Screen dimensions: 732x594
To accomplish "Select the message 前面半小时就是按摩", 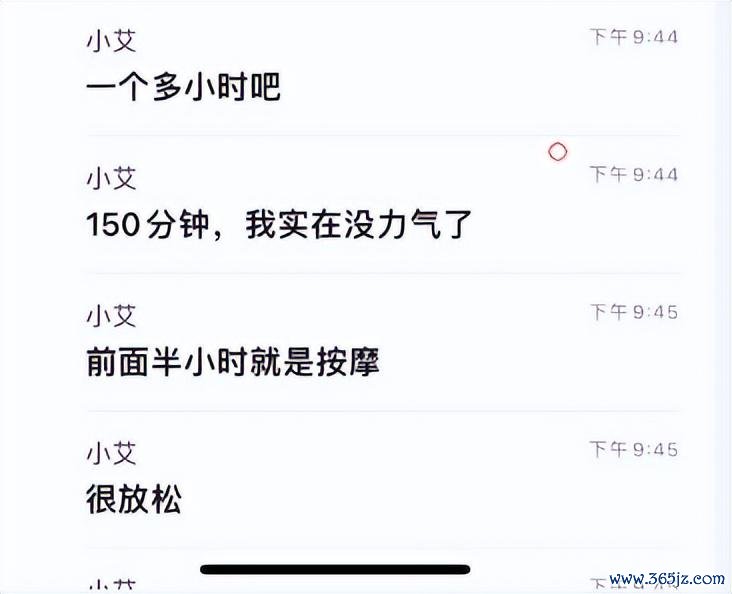I will tap(233, 362).
